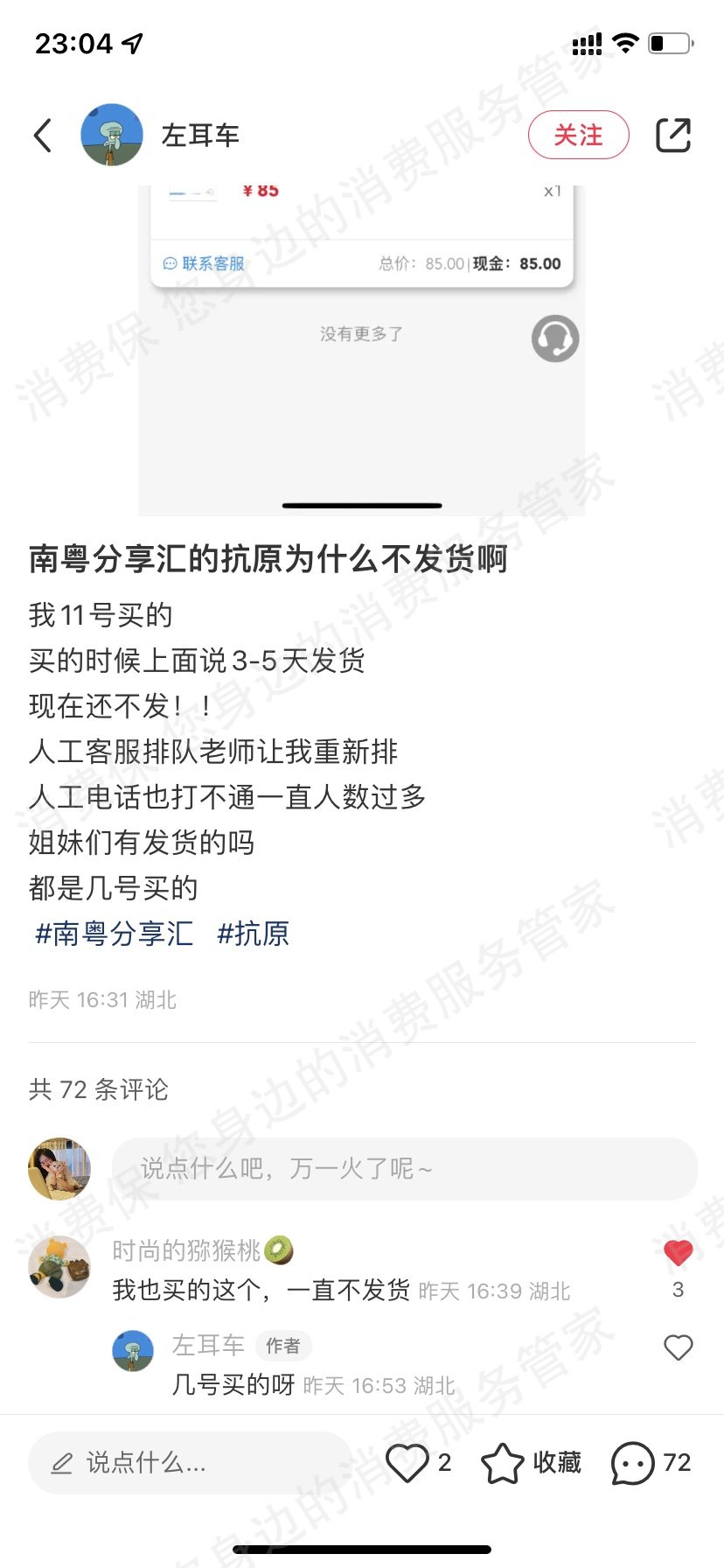Tap the comment box 说点什么吧，万一火了呢
This screenshot has height=1568, width=724.
405,1169
